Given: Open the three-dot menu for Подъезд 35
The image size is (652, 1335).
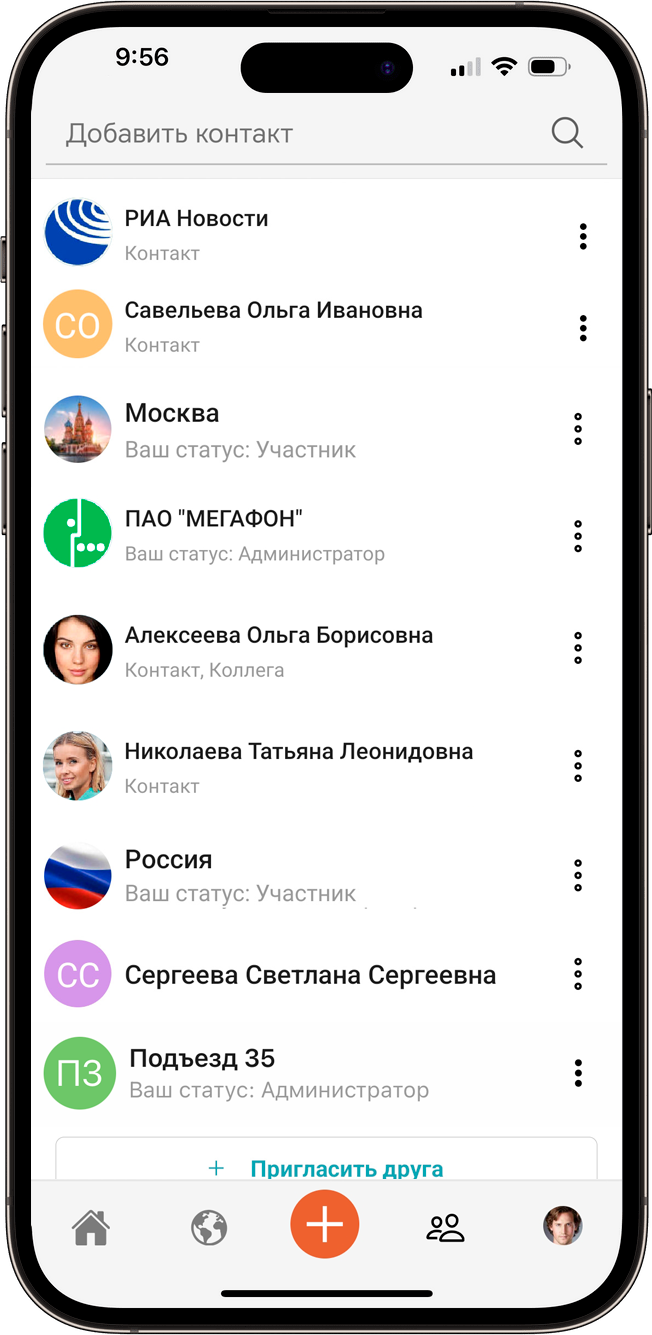Looking at the screenshot, I should click(578, 1073).
